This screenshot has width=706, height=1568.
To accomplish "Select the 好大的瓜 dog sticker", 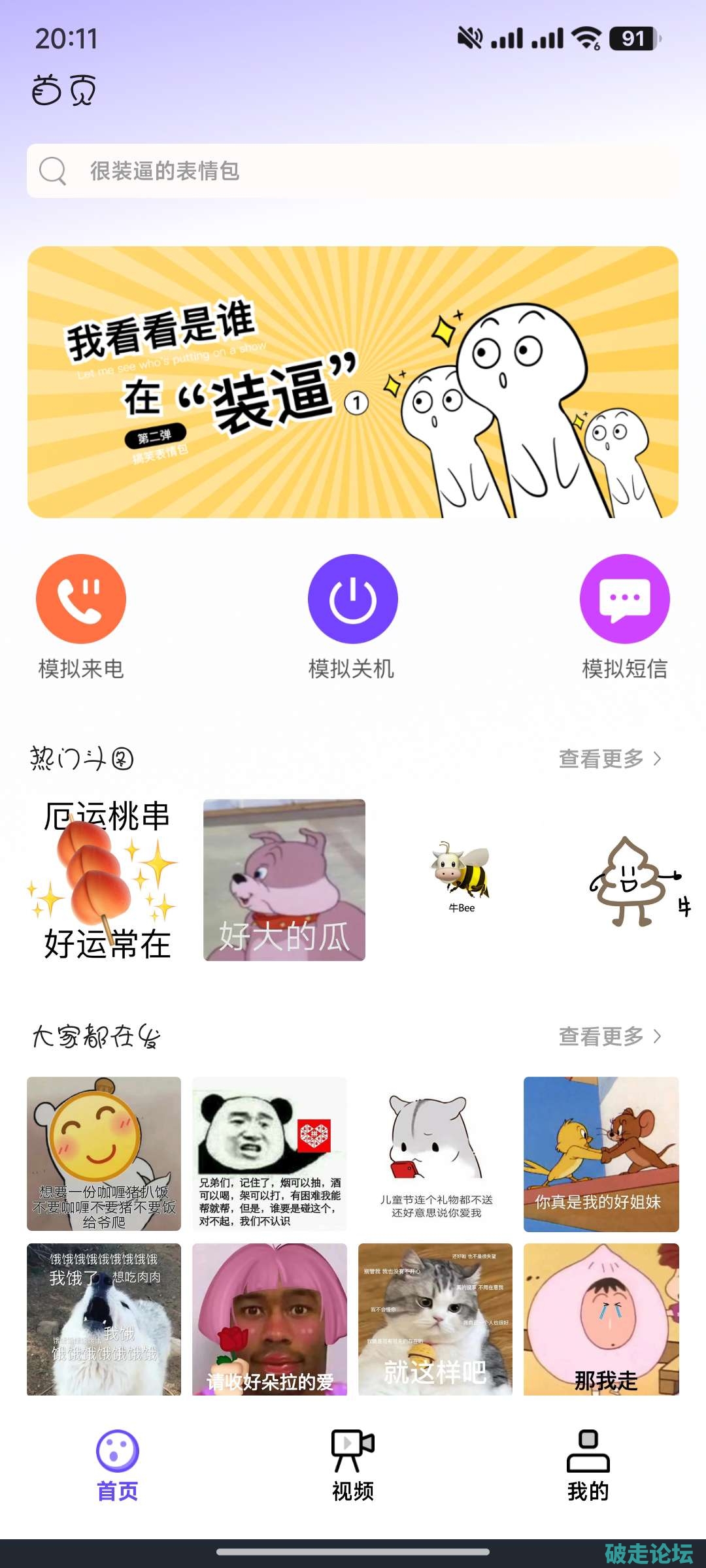I will click(284, 880).
